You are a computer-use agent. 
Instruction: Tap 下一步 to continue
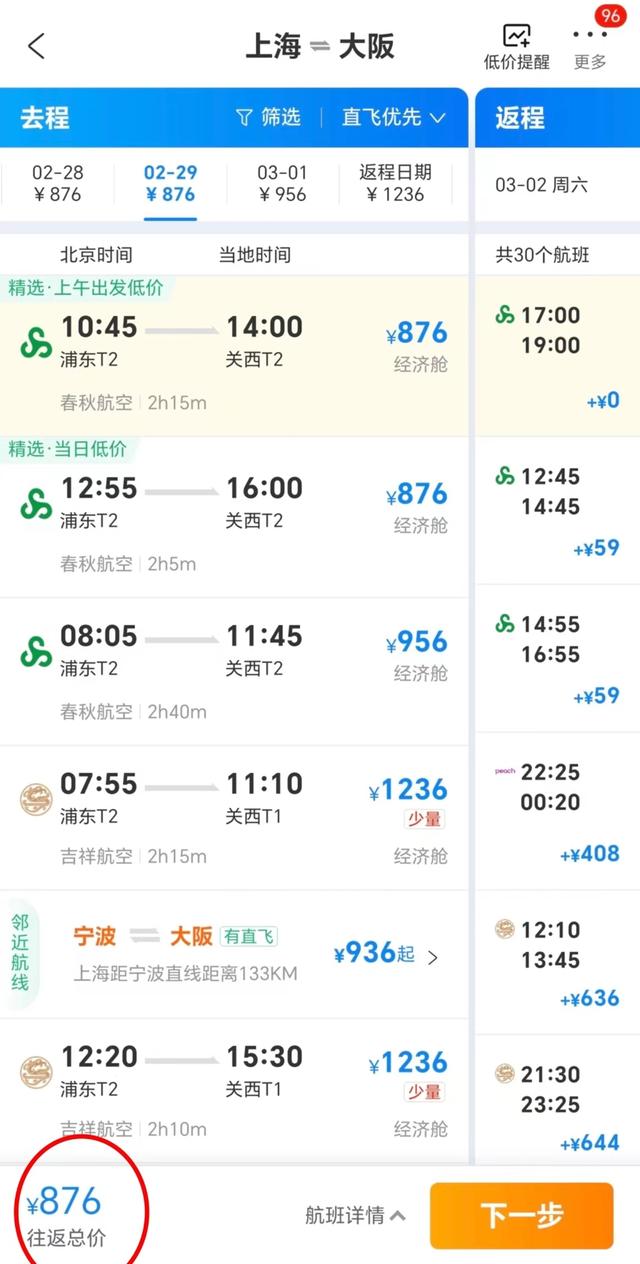521,1216
